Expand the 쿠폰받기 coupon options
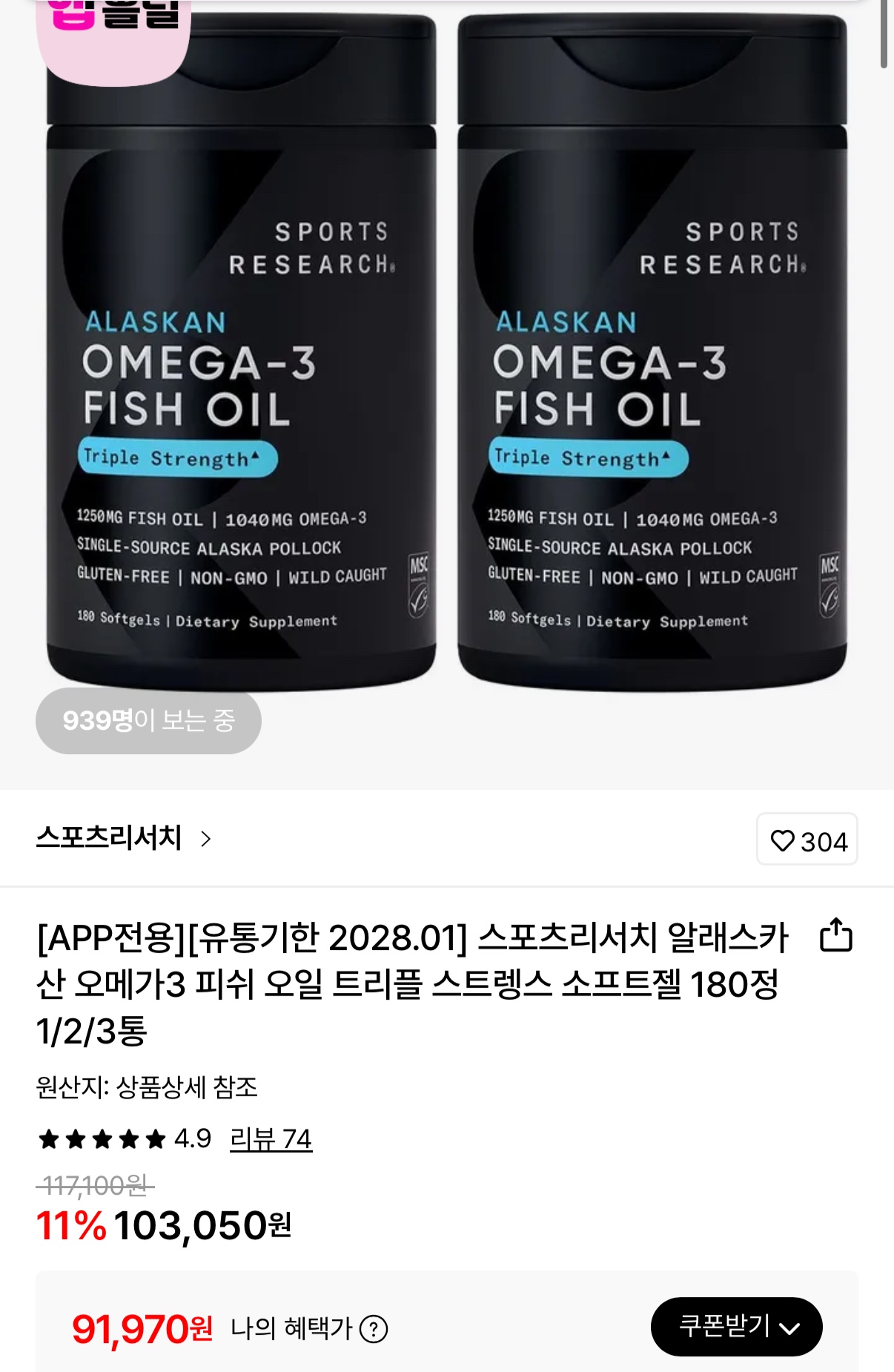894x1372 pixels. pos(736,1327)
